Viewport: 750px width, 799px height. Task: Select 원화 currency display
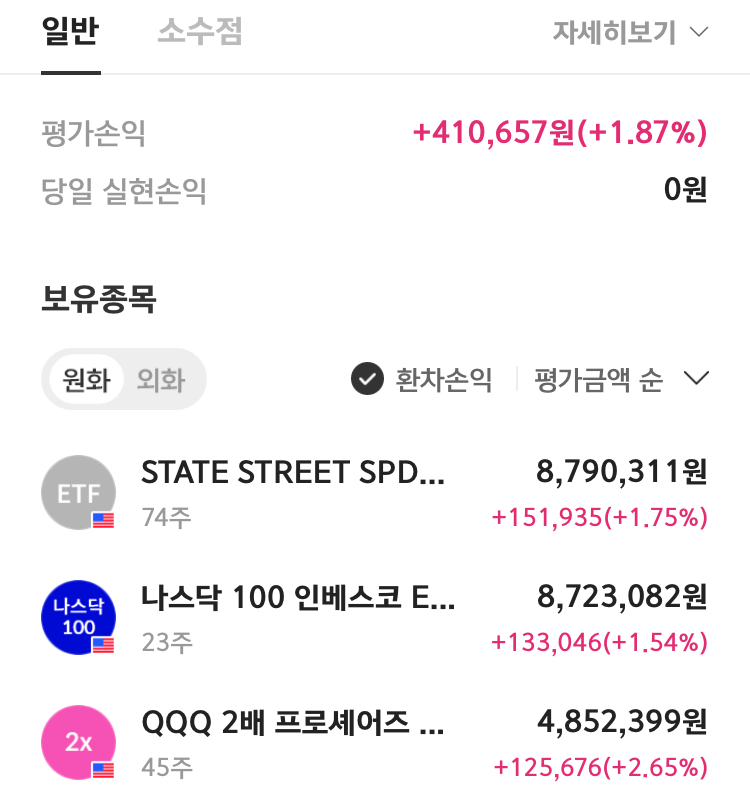click(87, 380)
